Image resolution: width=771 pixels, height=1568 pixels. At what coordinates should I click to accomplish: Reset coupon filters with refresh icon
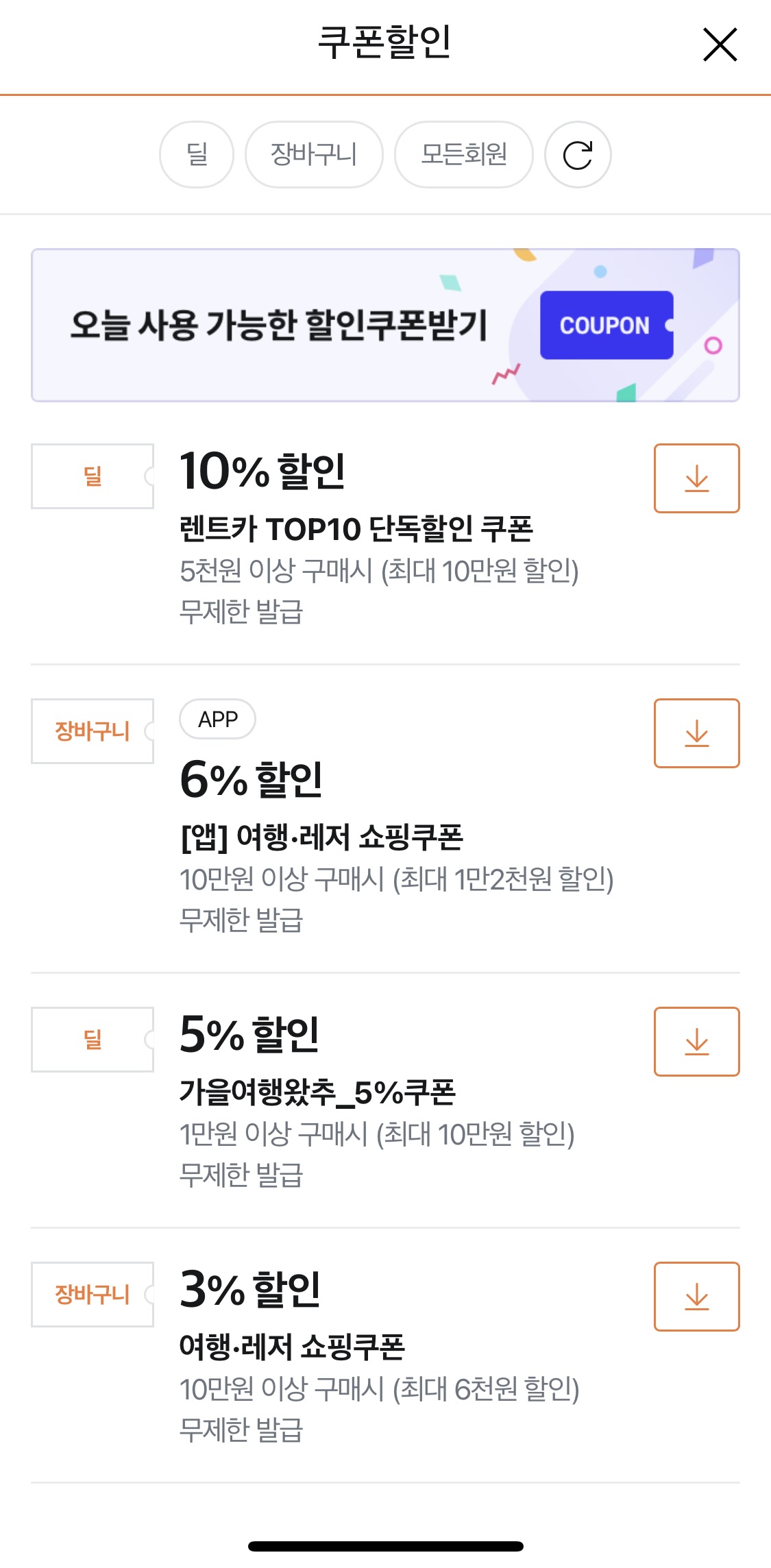[578, 154]
